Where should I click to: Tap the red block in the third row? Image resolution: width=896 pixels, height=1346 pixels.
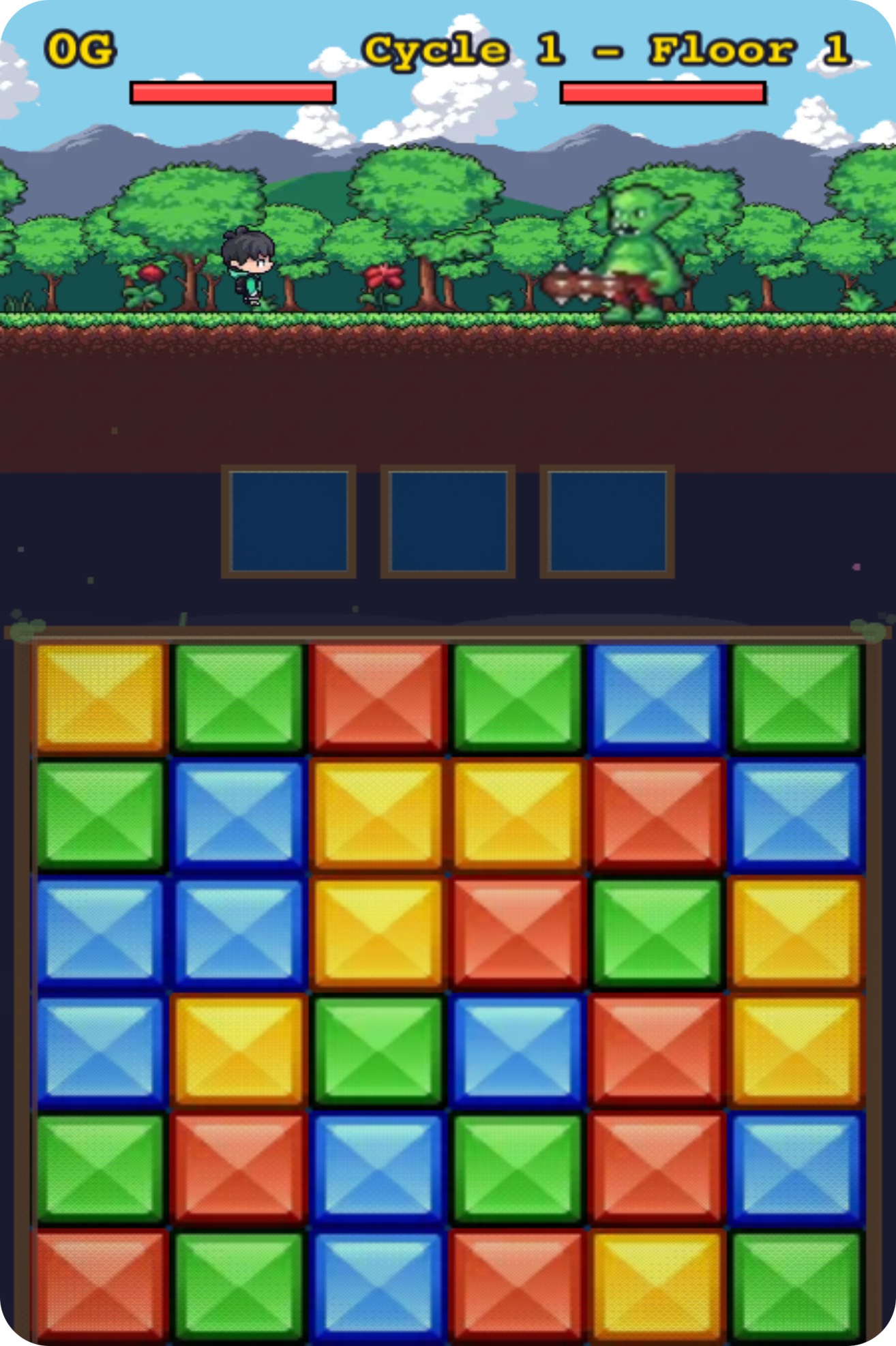[x=518, y=933]
